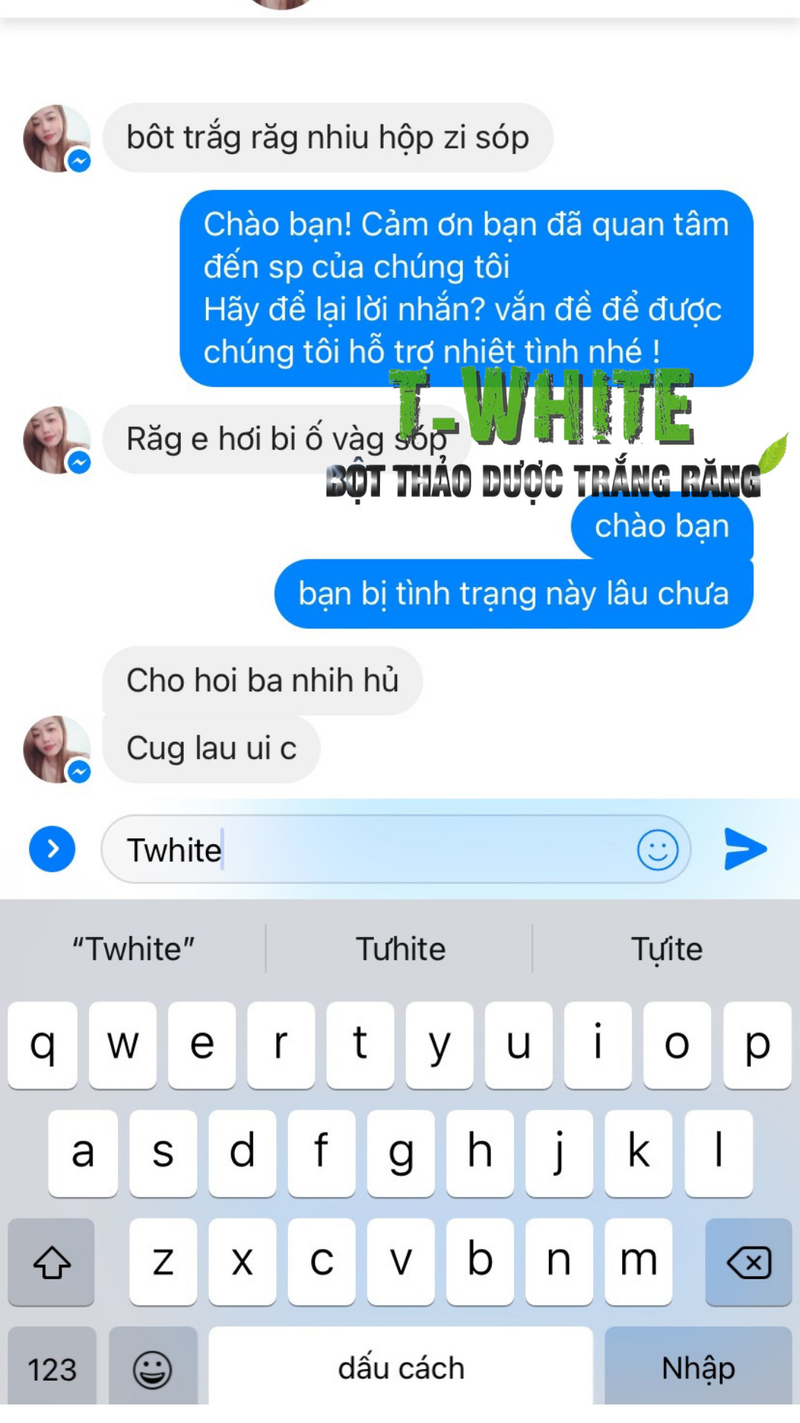Viewport: 800px width, 1423px height.
Task: Pick the Tựite keyboard suggestion
Action: pyautogui.click(x=666, y=948)
